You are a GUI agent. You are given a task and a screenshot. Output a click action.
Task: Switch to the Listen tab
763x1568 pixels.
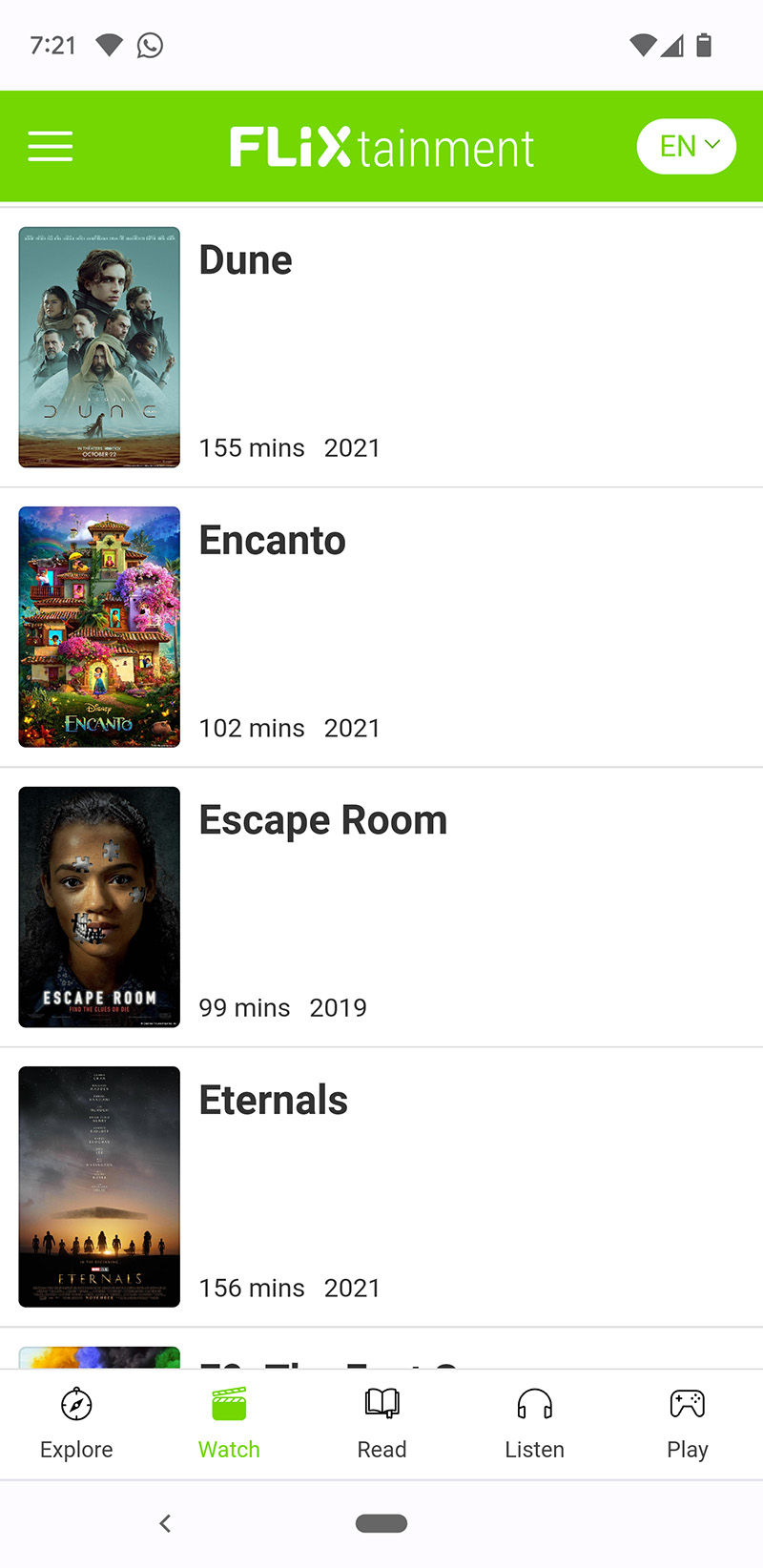[x=534, y=1423]
